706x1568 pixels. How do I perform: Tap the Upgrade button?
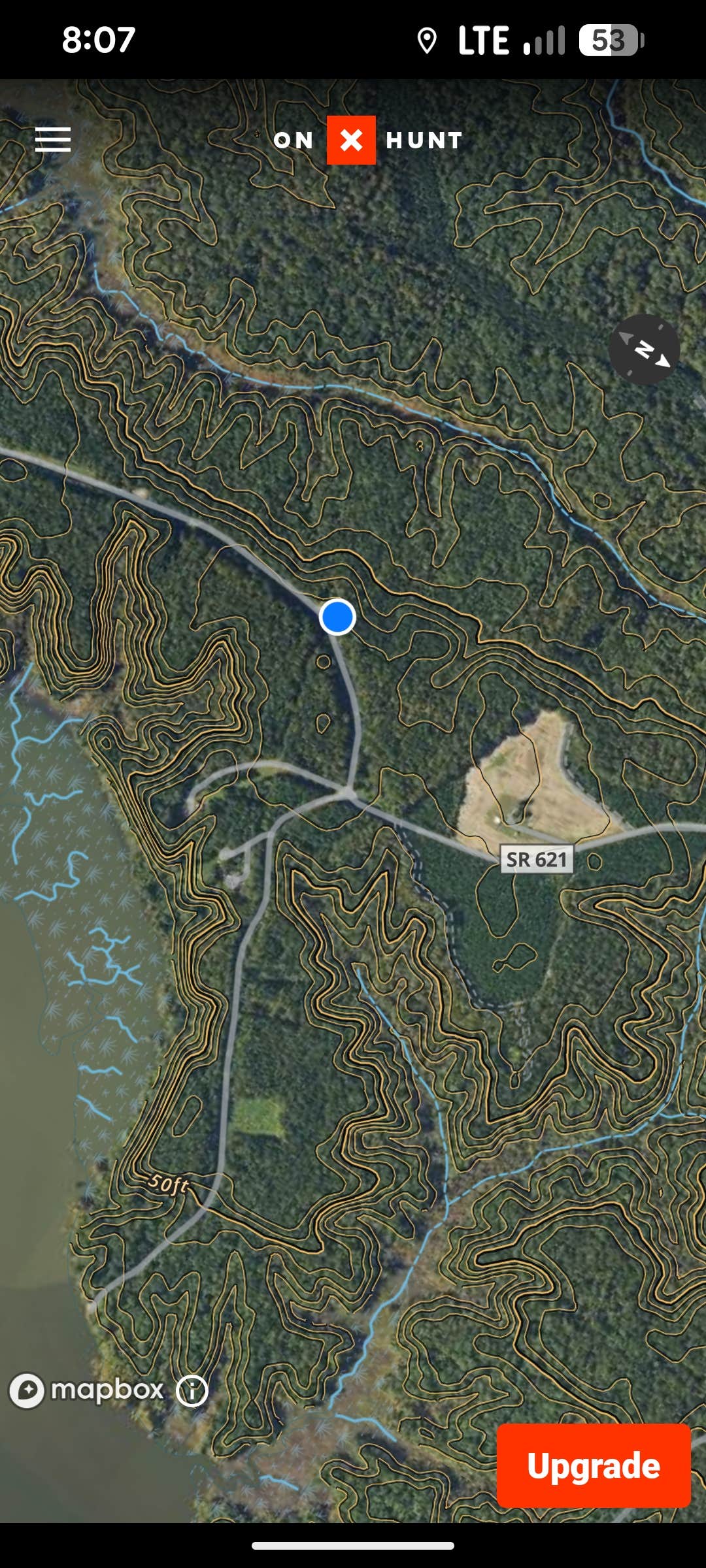coord(594,1465)
